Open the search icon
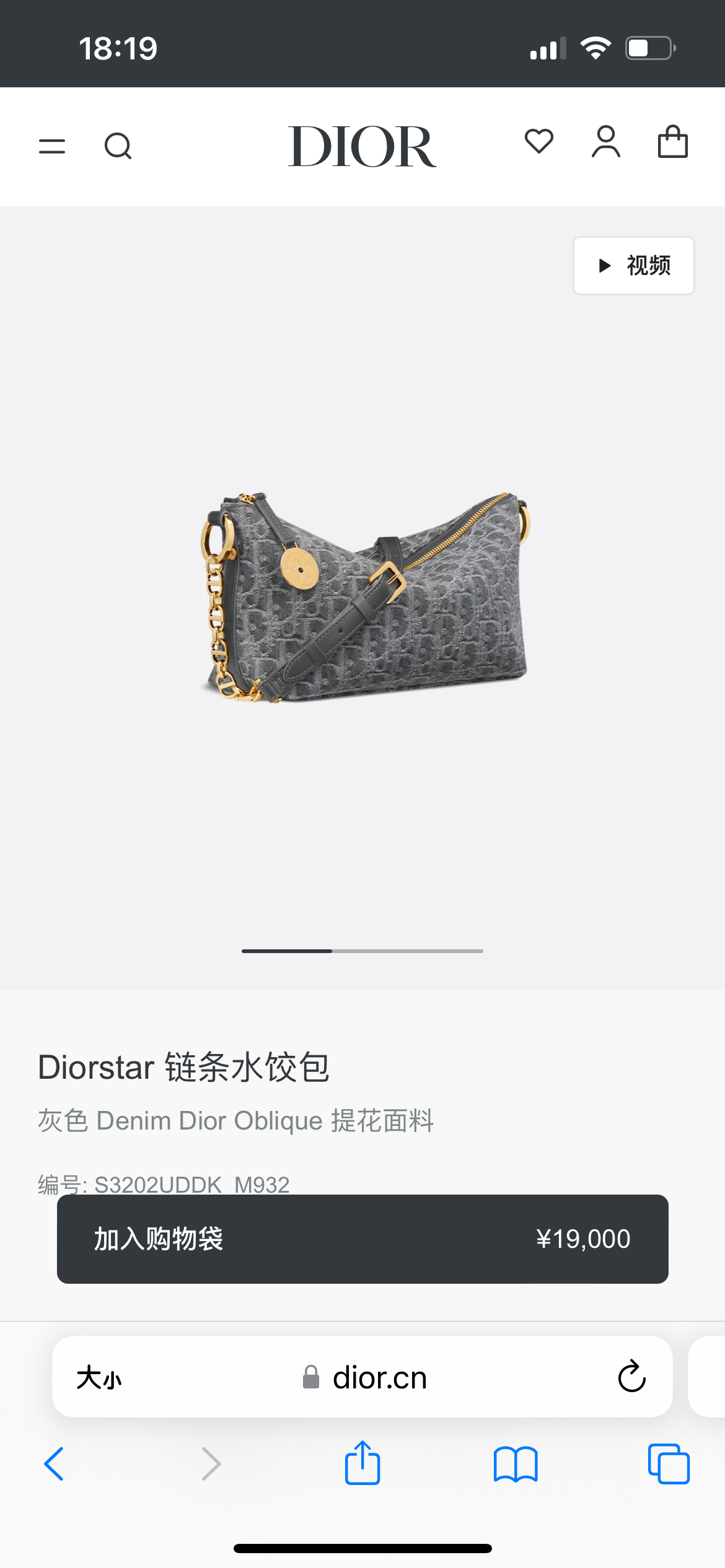725x1568 pixels. pos(118,146)
